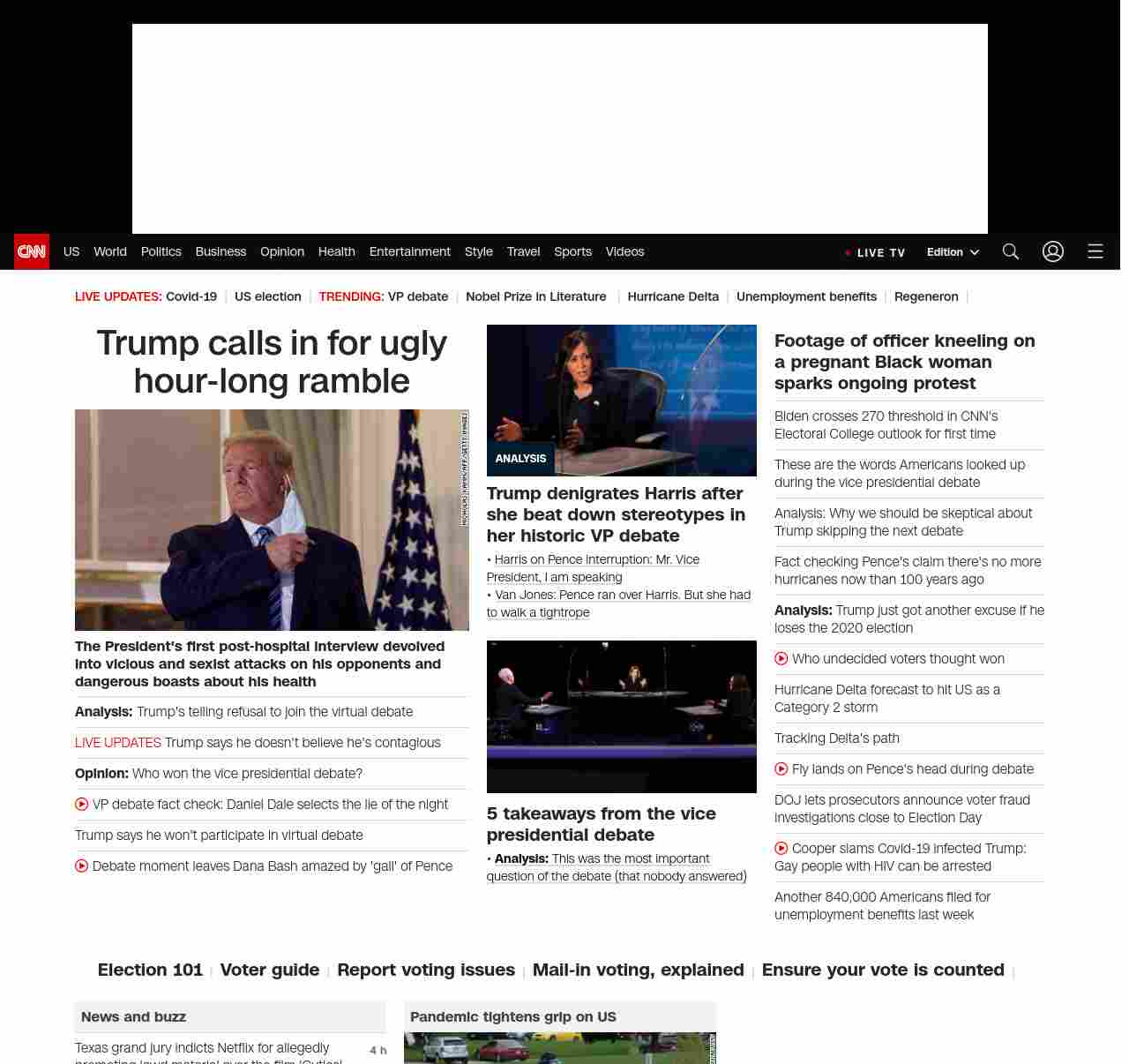Expand the Edition dropdown
Screen dimensions: 1129x1064
[953, 251]
